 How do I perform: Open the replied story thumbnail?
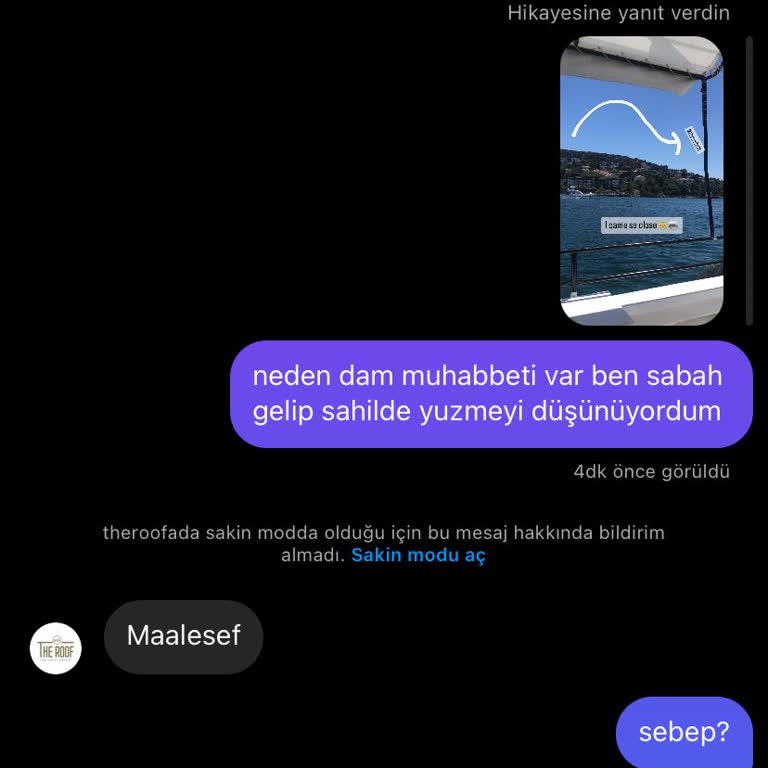tap(641, 181)
